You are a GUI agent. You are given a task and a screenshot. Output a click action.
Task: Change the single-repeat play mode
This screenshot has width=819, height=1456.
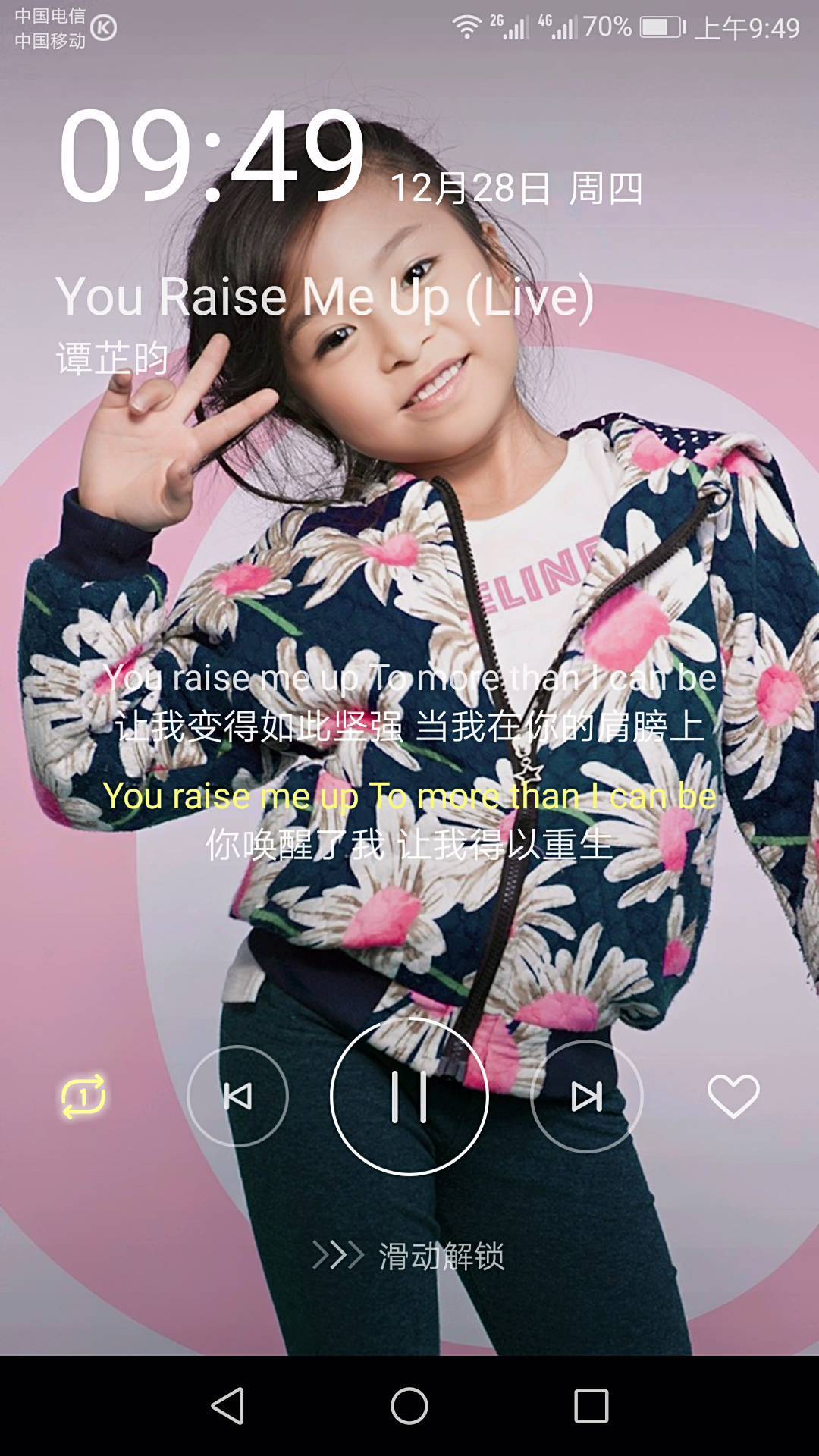[x=83, y=1097]
